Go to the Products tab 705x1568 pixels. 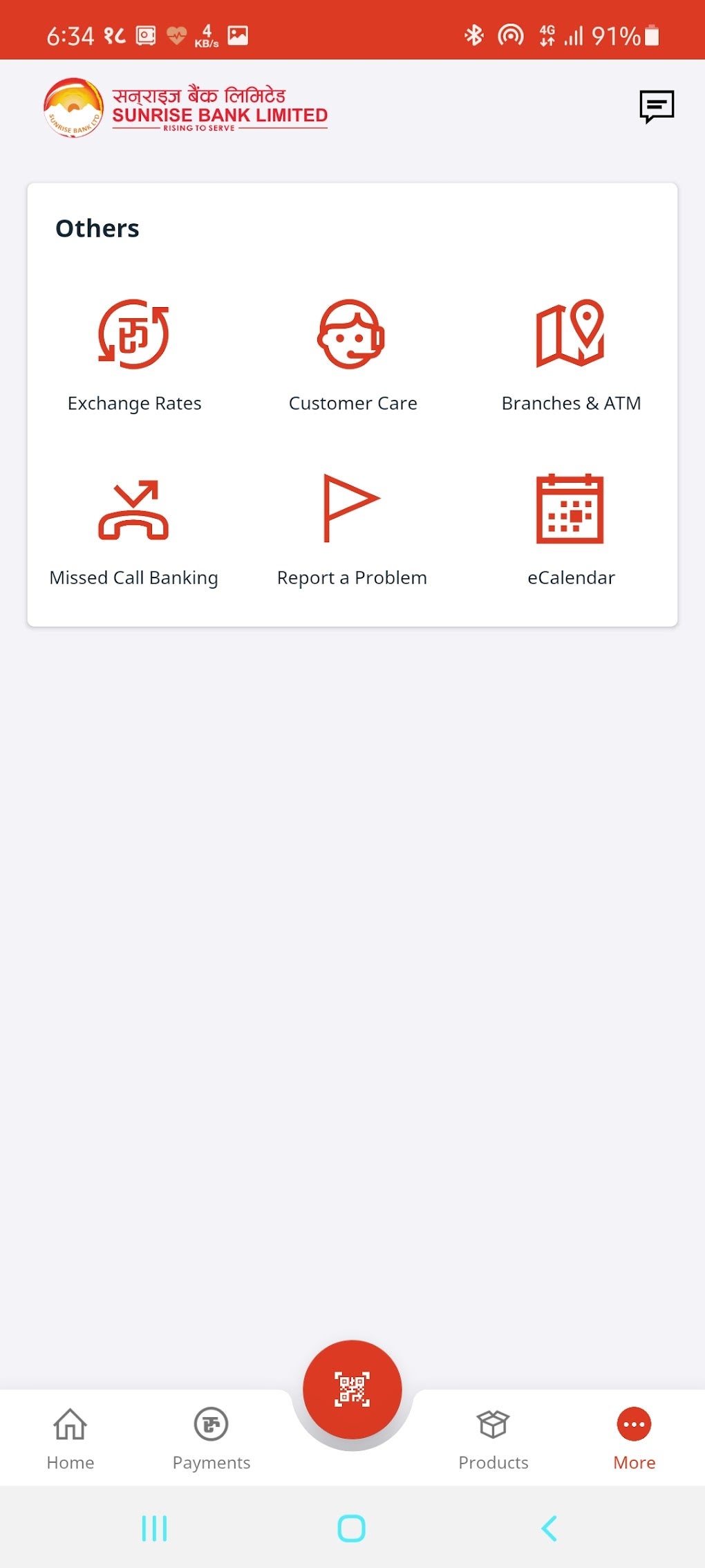[493, 1439]
